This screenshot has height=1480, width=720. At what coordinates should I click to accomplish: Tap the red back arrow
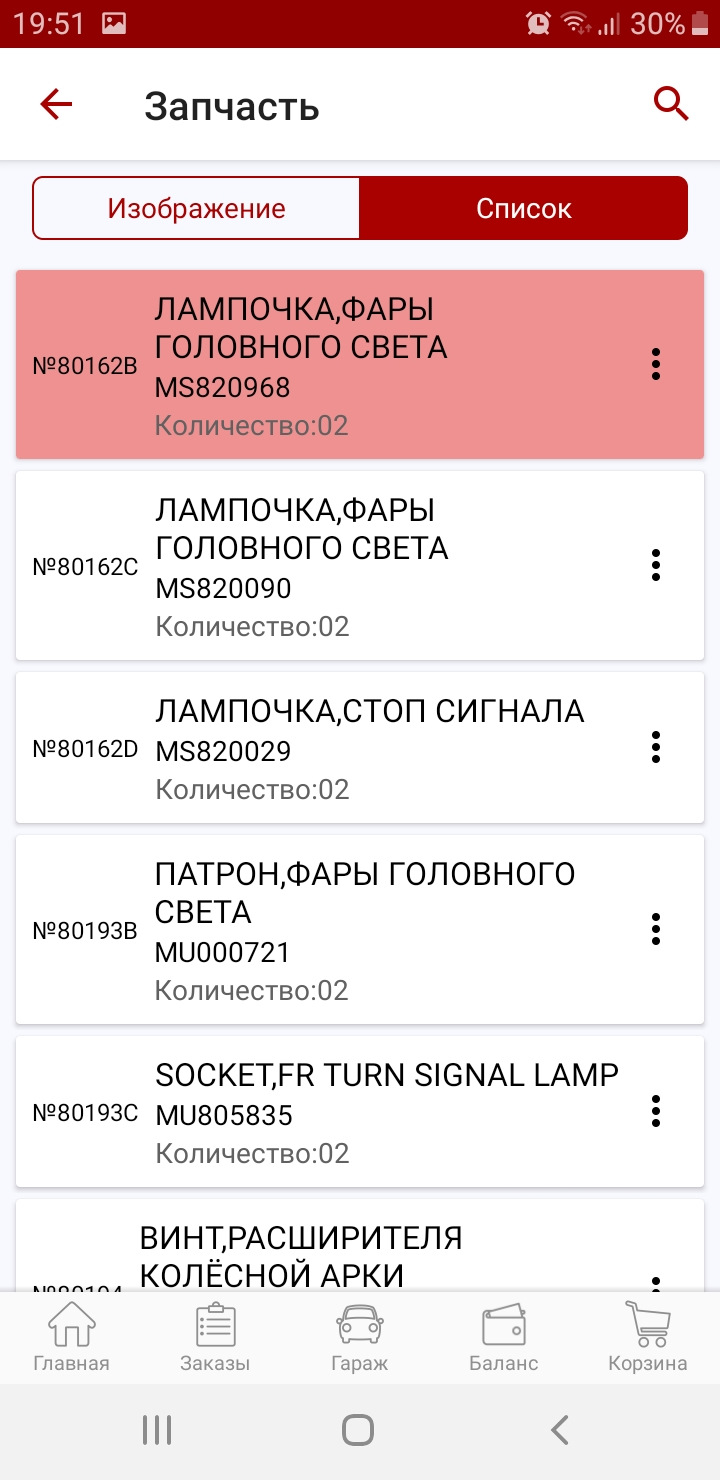click(56, 103)
